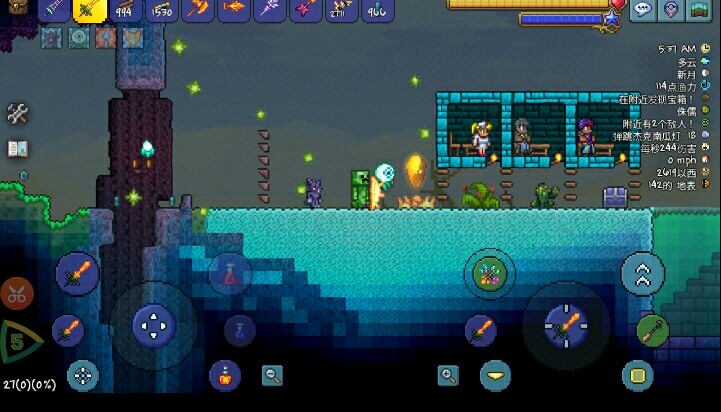Viewport: 721px width, 412px height.
Task: Select the highlighted yellow hotbar slot
Action: [x=90, y=11]
